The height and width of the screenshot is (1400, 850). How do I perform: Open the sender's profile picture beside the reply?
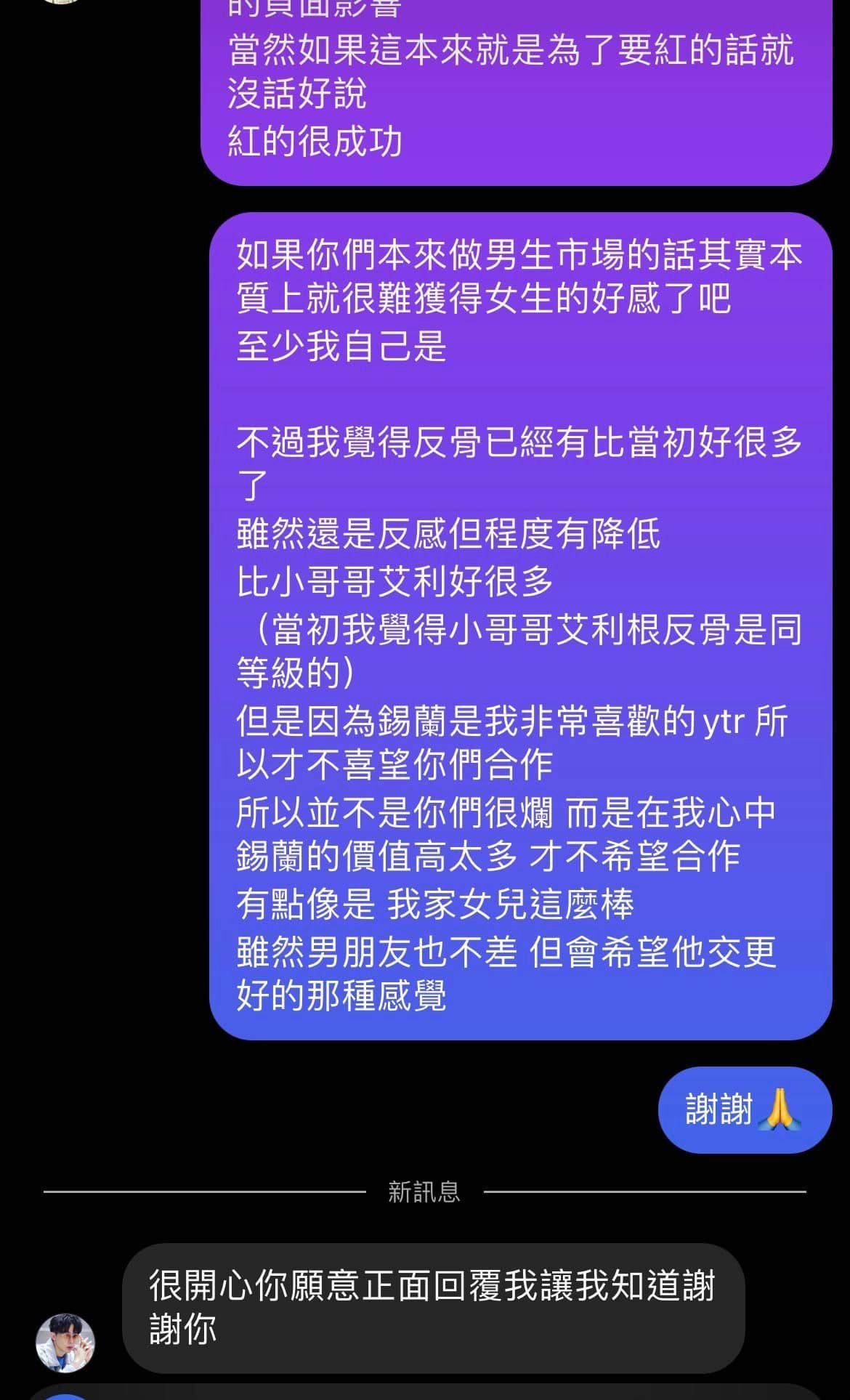point(65,1343)
